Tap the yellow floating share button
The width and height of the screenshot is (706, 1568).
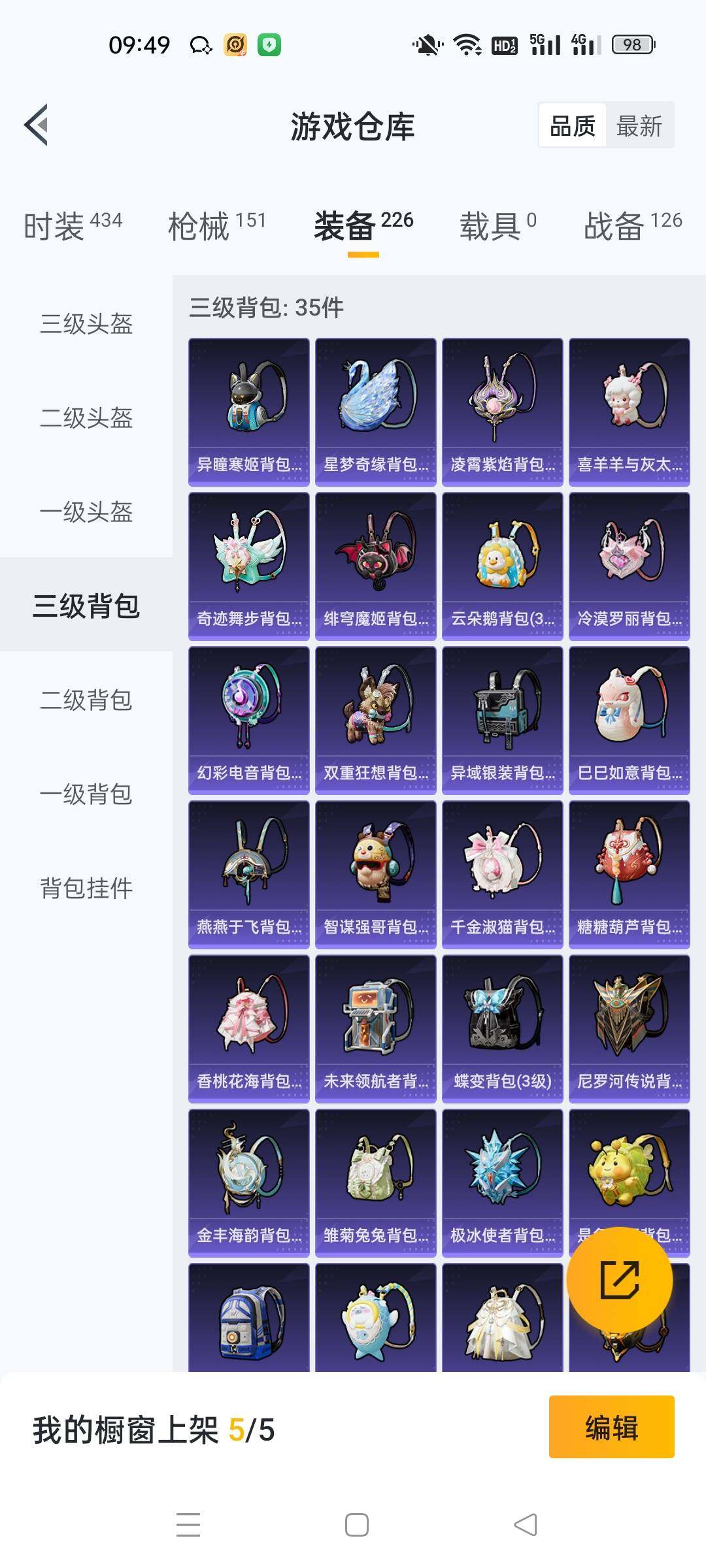[x=619, y=1279]
